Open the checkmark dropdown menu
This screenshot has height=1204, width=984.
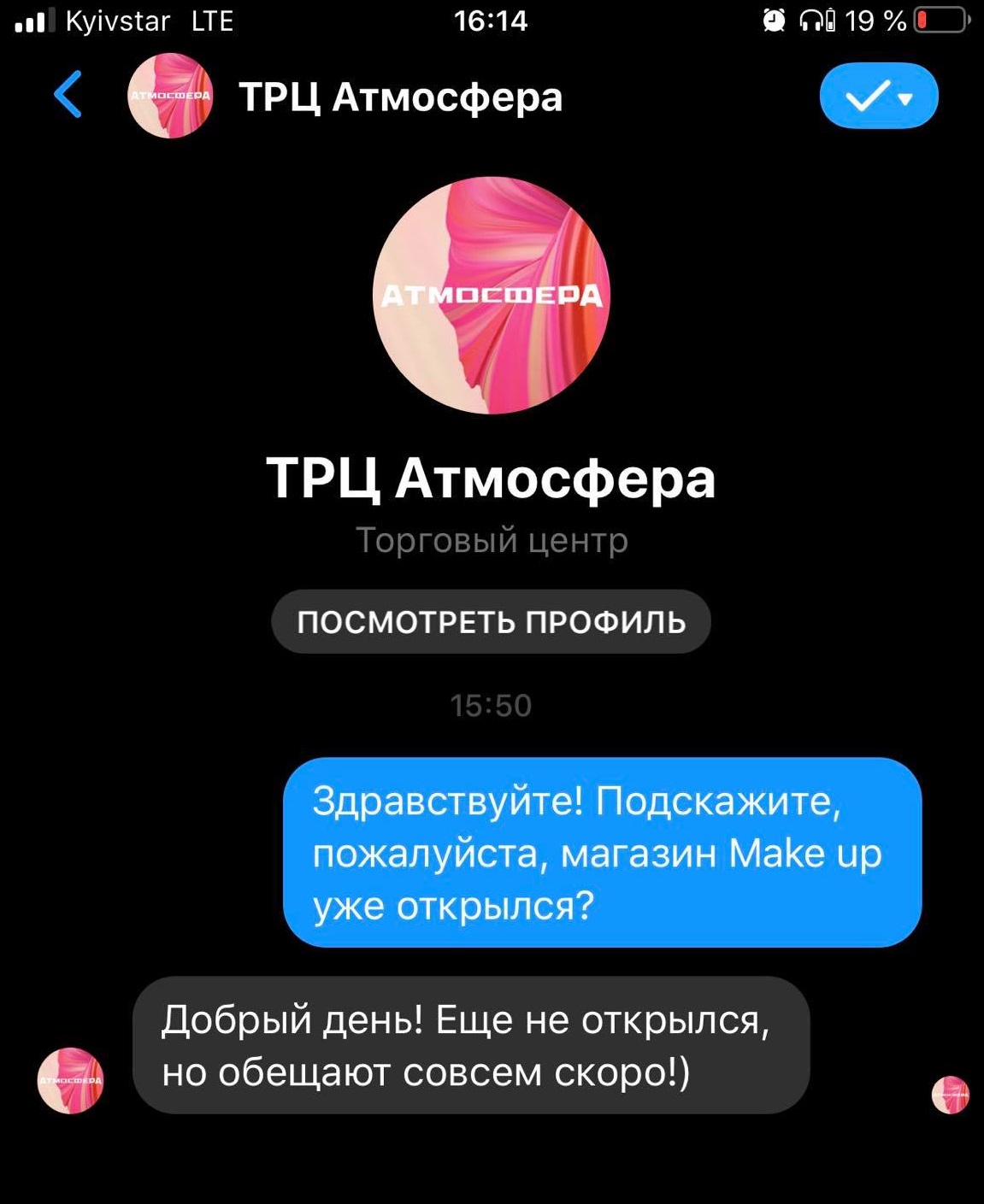878,97
